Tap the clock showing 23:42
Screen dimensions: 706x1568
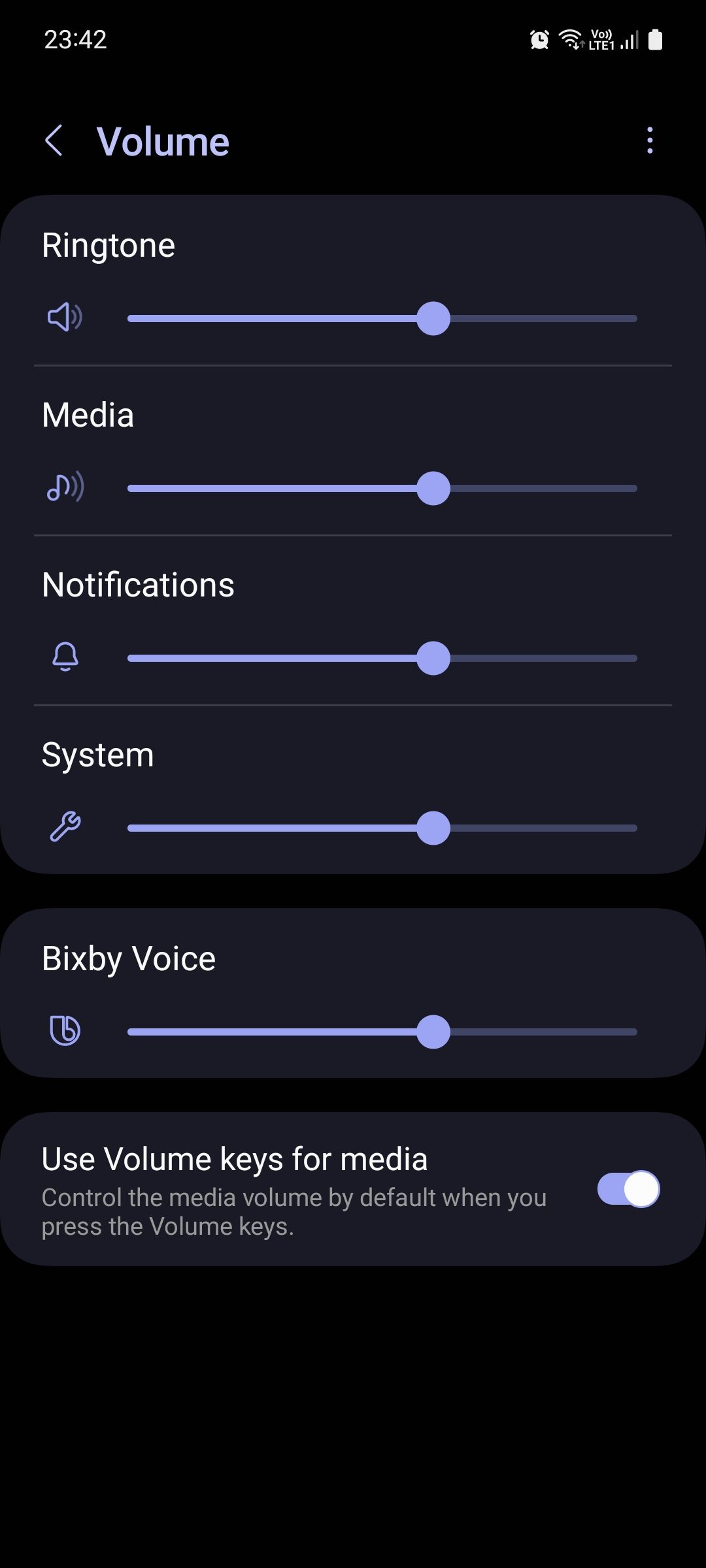click(x=74, y=41)
